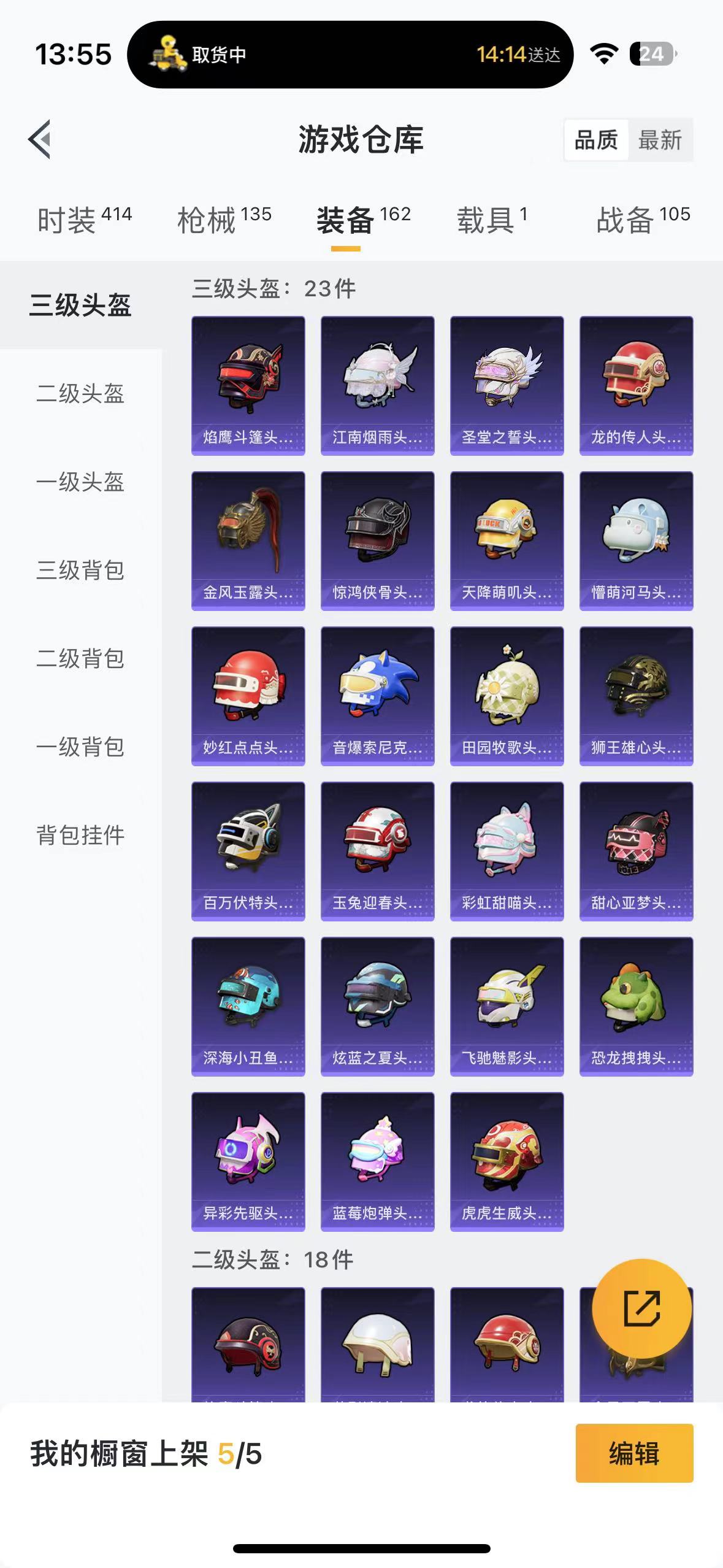Viewport: 723px width, 1568px height.
Task: Open the 背包挂件 category
Action: click(x=80, y=836)
